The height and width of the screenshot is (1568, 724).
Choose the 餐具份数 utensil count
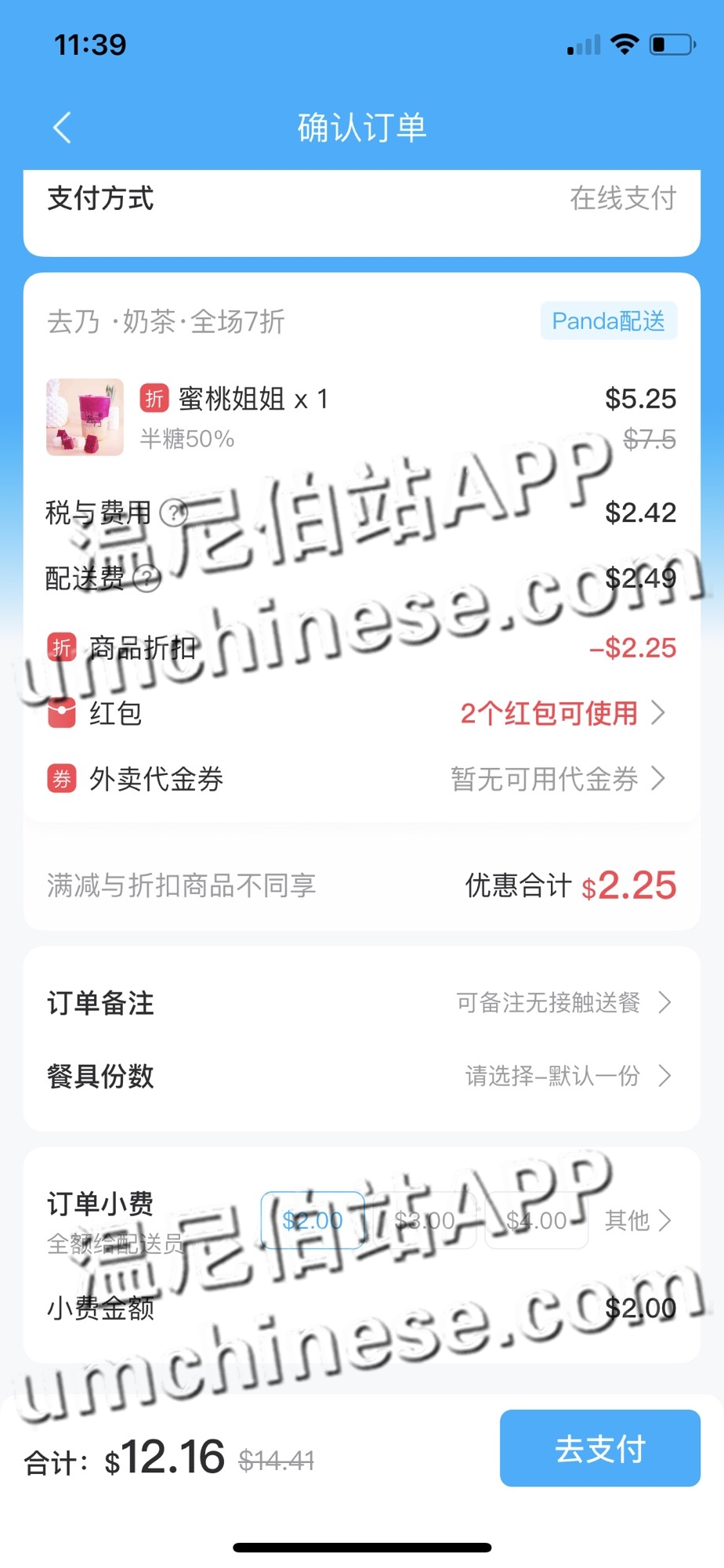click(361, 1076)
